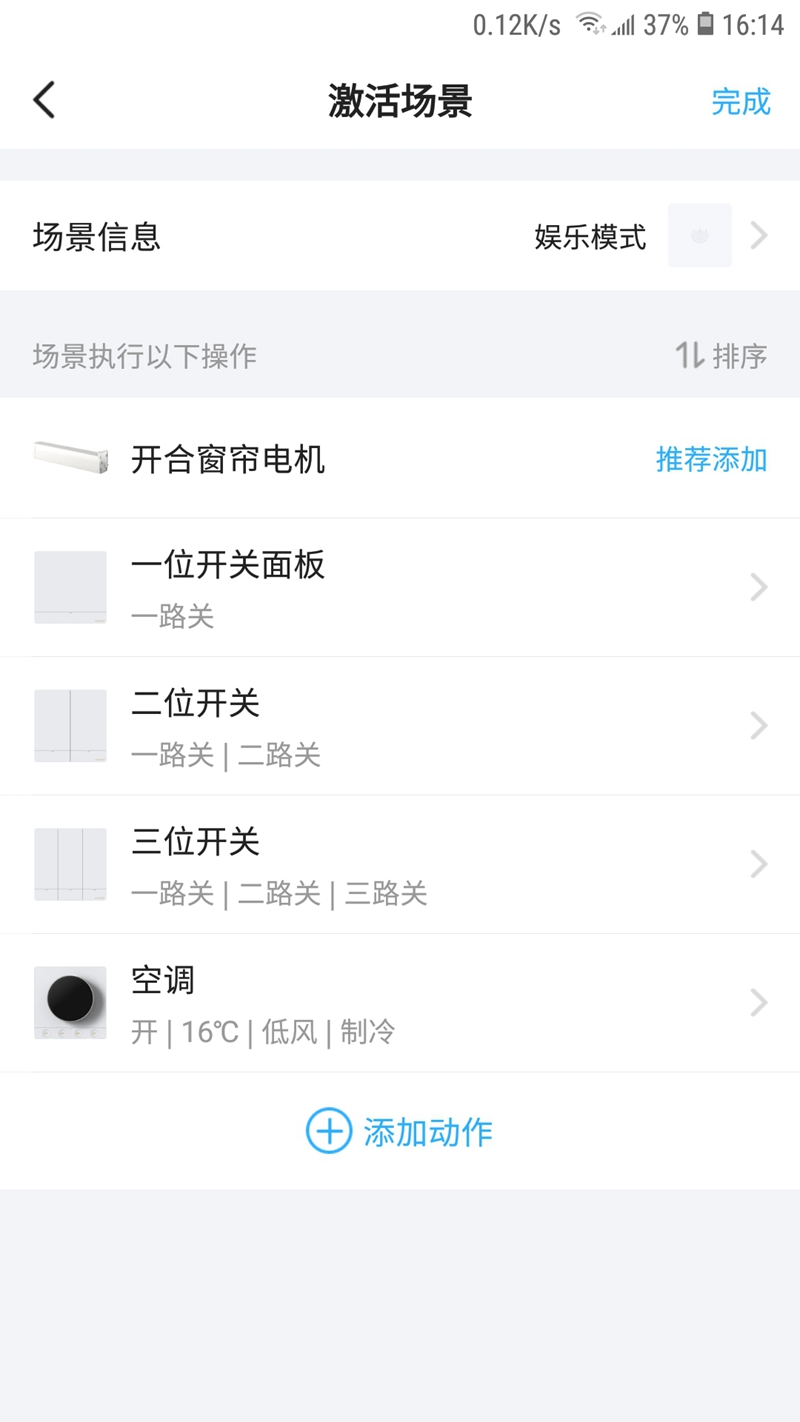This screenshot has height=1422, width=800.
Task: Tap the 排序 sort button
Action: coord(721,355)
